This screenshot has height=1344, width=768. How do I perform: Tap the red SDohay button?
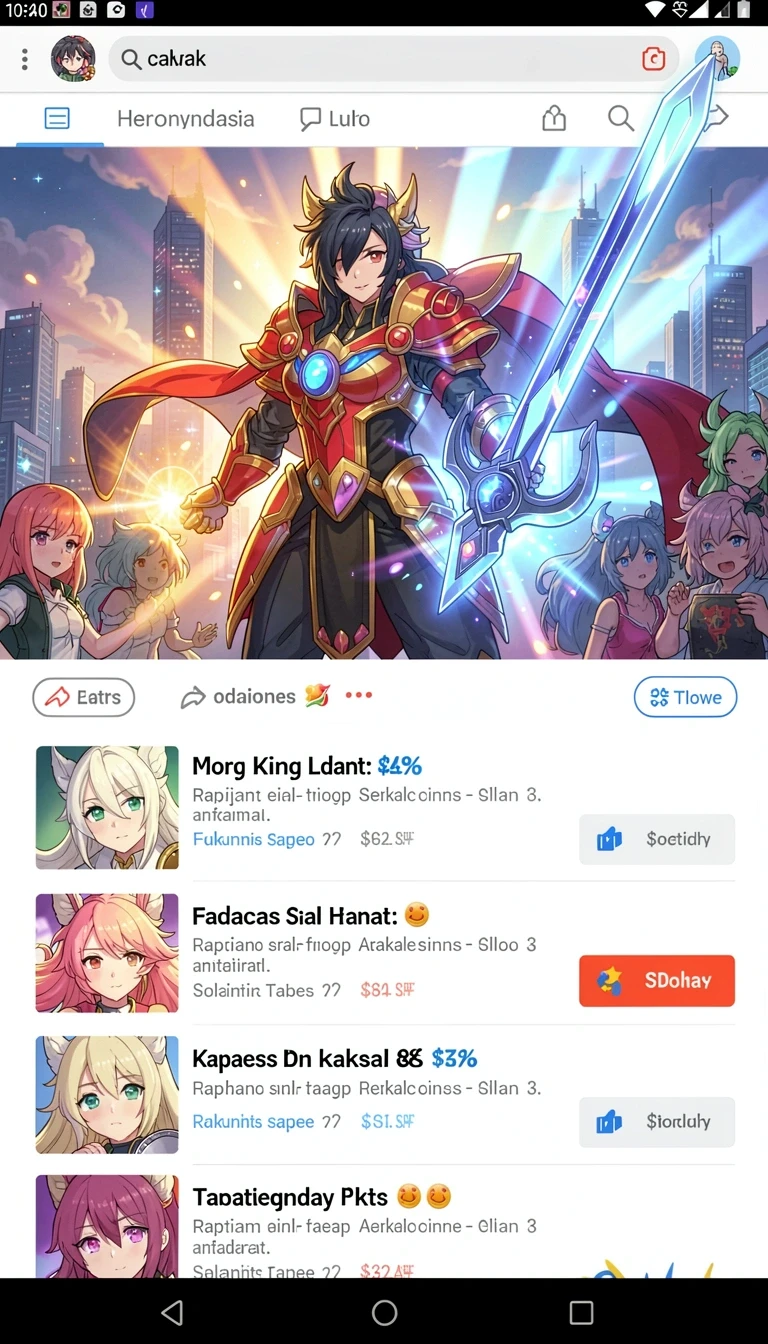657,980
